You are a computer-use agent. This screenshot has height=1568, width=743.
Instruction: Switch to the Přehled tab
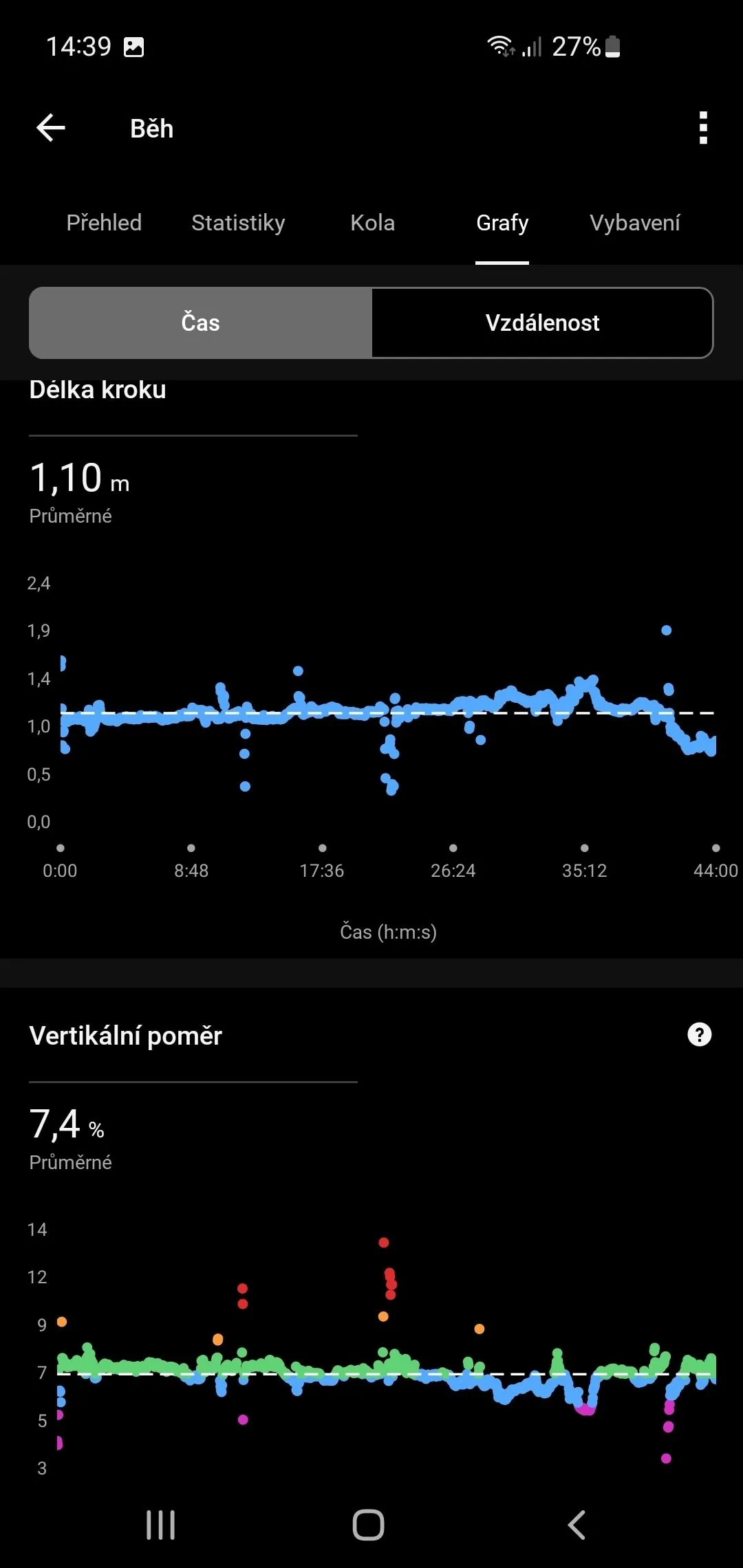(104, 223)
